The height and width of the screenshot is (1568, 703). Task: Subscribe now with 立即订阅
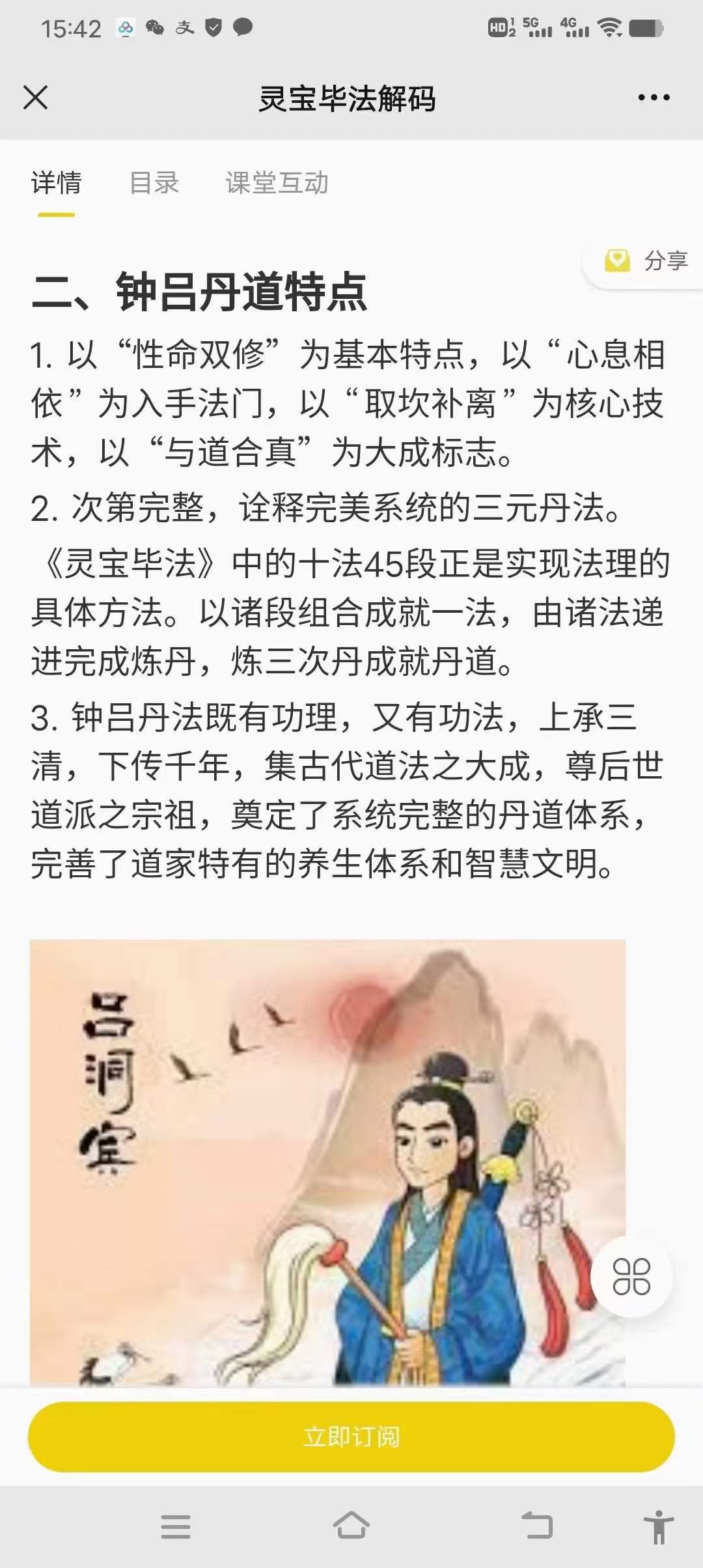tap(351, 1437)
